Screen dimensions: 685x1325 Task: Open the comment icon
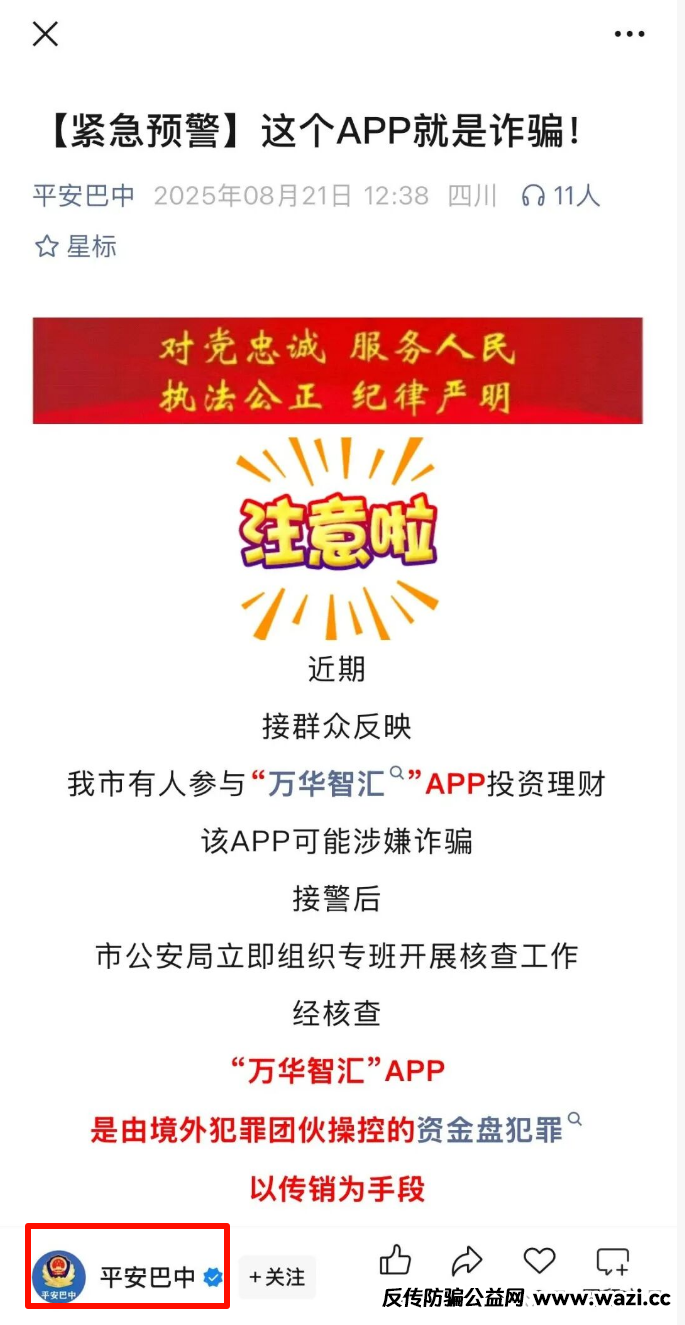tap(612, 1261)
